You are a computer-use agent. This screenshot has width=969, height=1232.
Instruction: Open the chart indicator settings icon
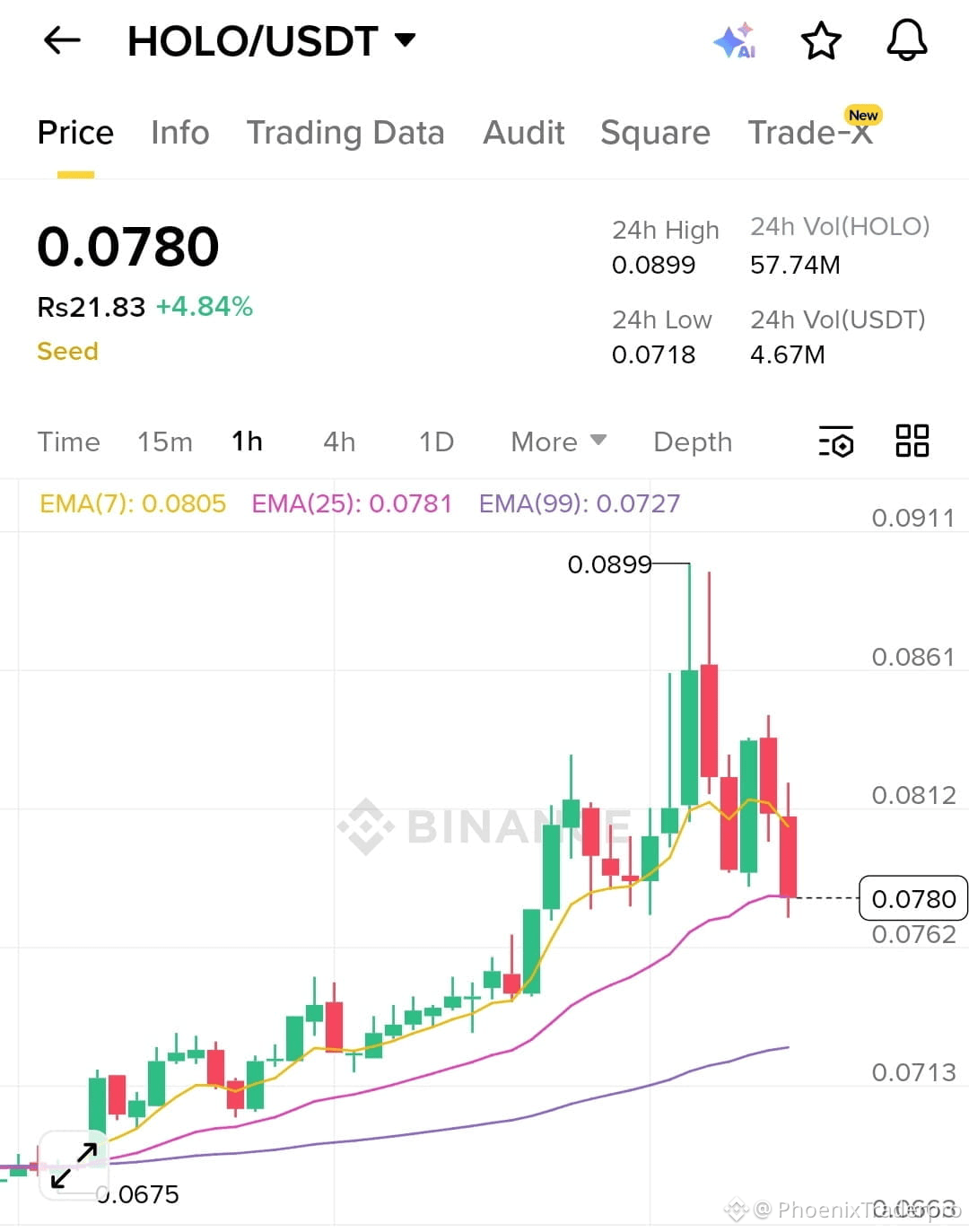(835, 441)
